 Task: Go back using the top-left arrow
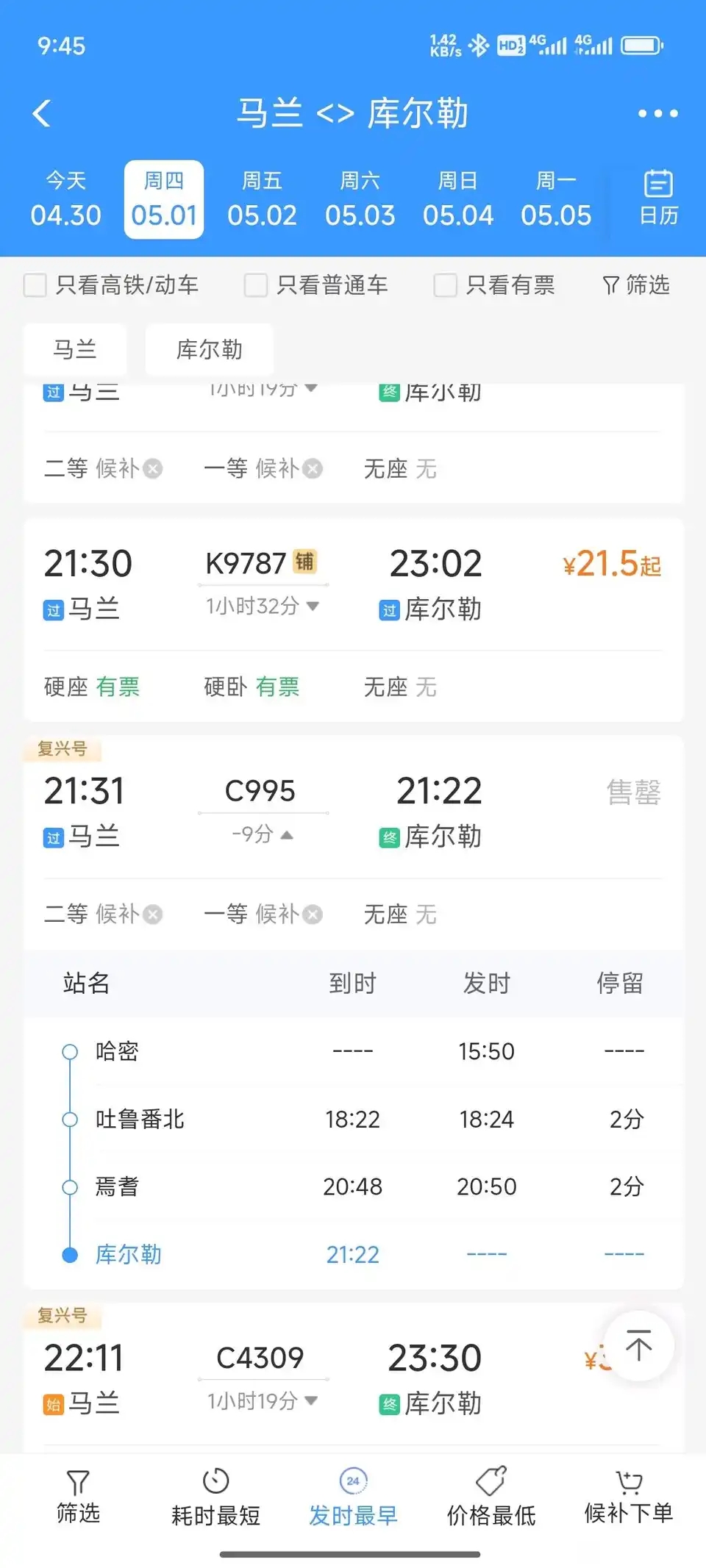pos(42,113)
